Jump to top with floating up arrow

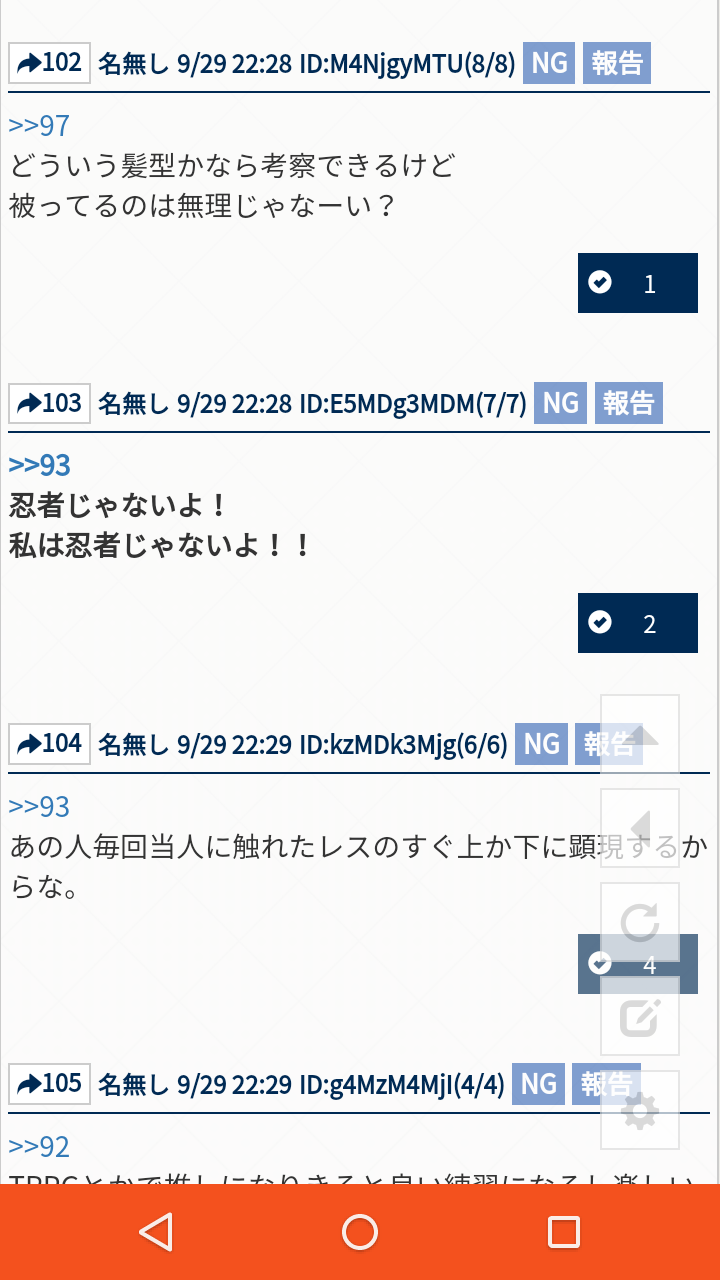coord(640,735)
